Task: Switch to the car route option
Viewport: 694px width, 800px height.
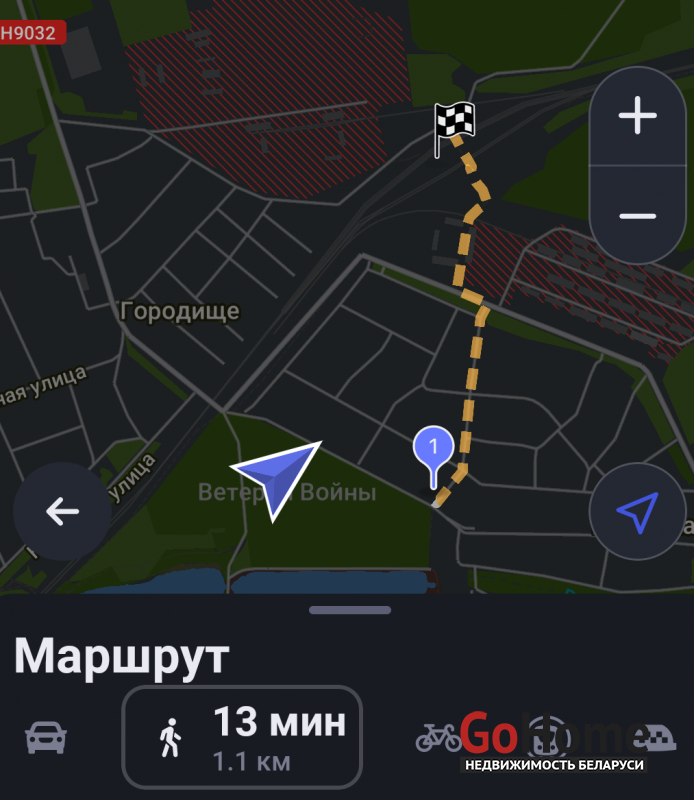Action: pyautogui.click(x=46, y=738)
